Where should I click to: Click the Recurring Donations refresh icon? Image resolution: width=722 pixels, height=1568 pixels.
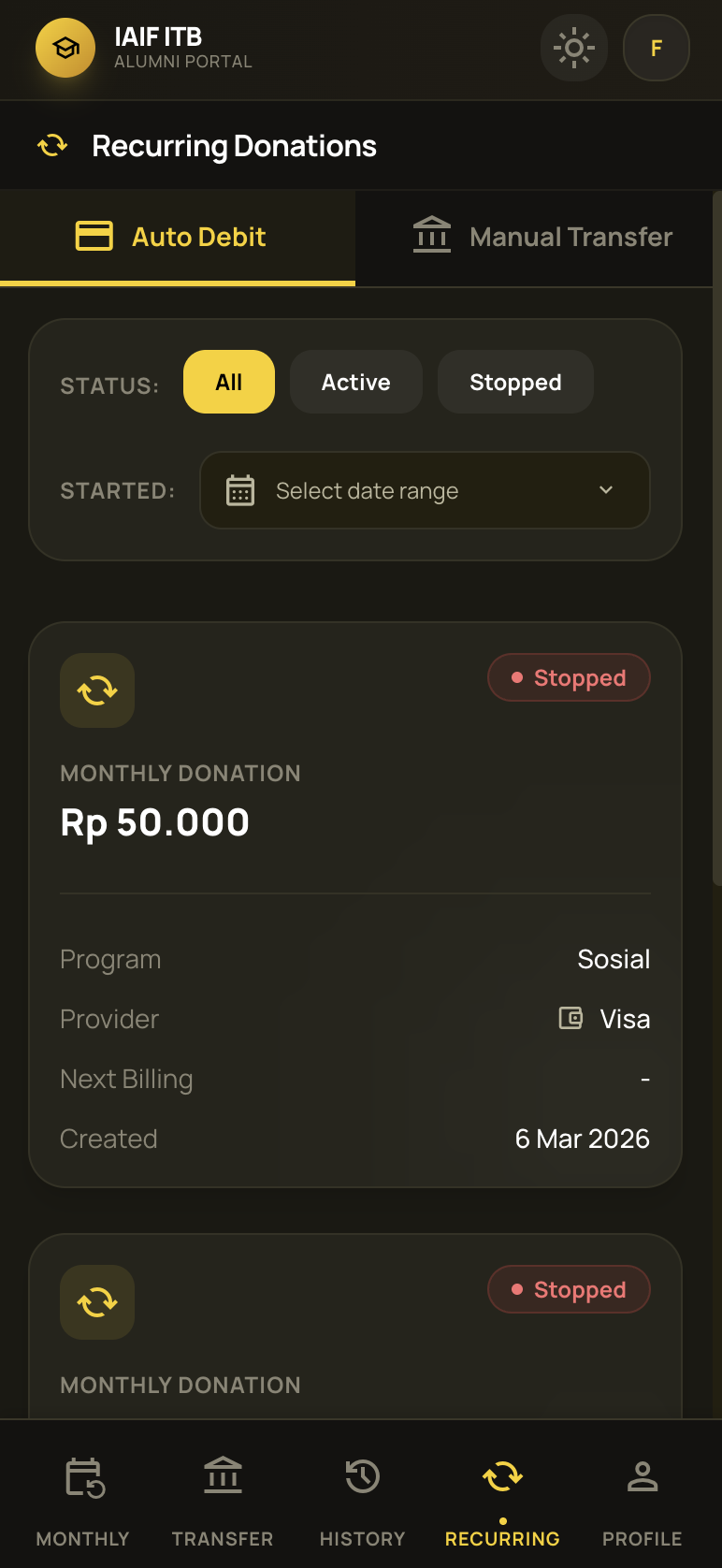tap(51, 145)
